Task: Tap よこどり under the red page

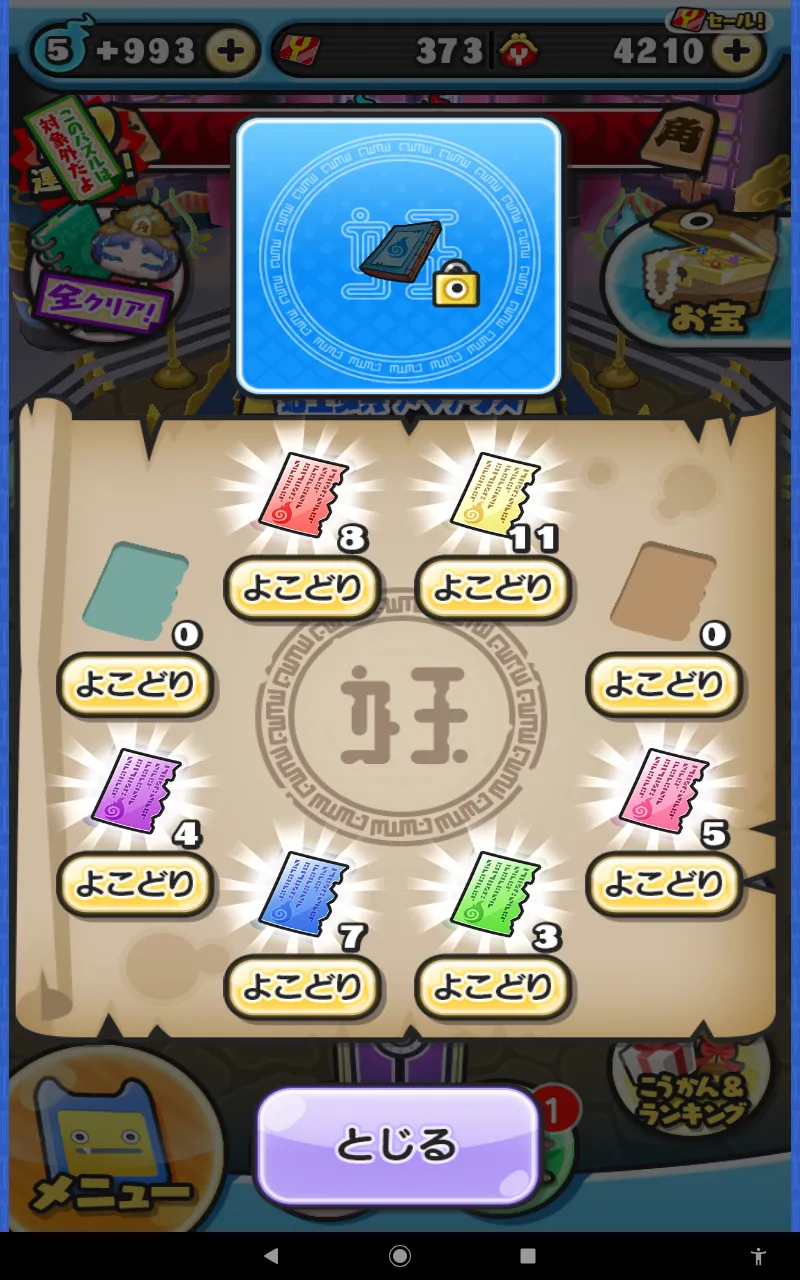Action: pyautogui.click(x=302, y=588)
